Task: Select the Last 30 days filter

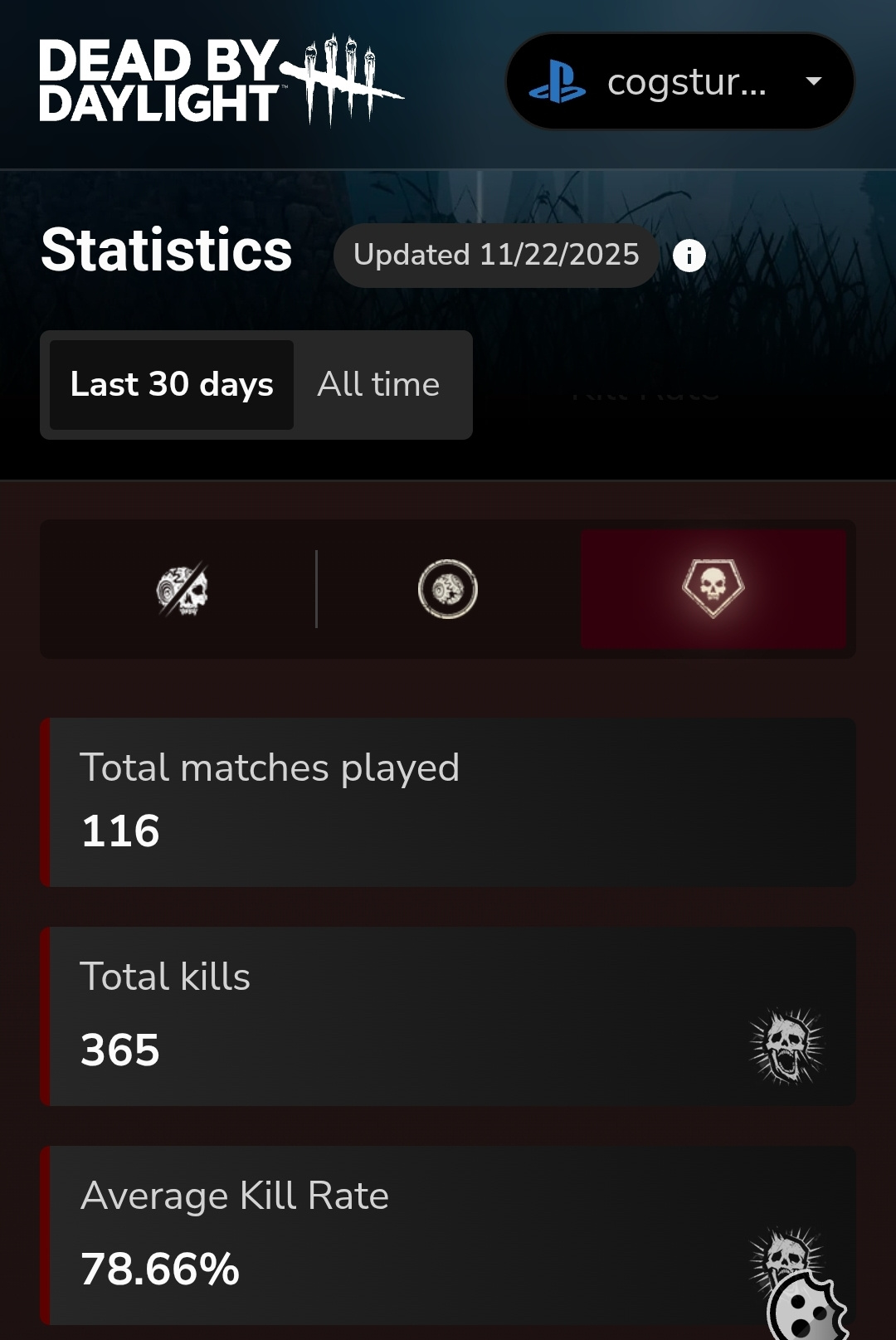Action: tap(172, 385)
